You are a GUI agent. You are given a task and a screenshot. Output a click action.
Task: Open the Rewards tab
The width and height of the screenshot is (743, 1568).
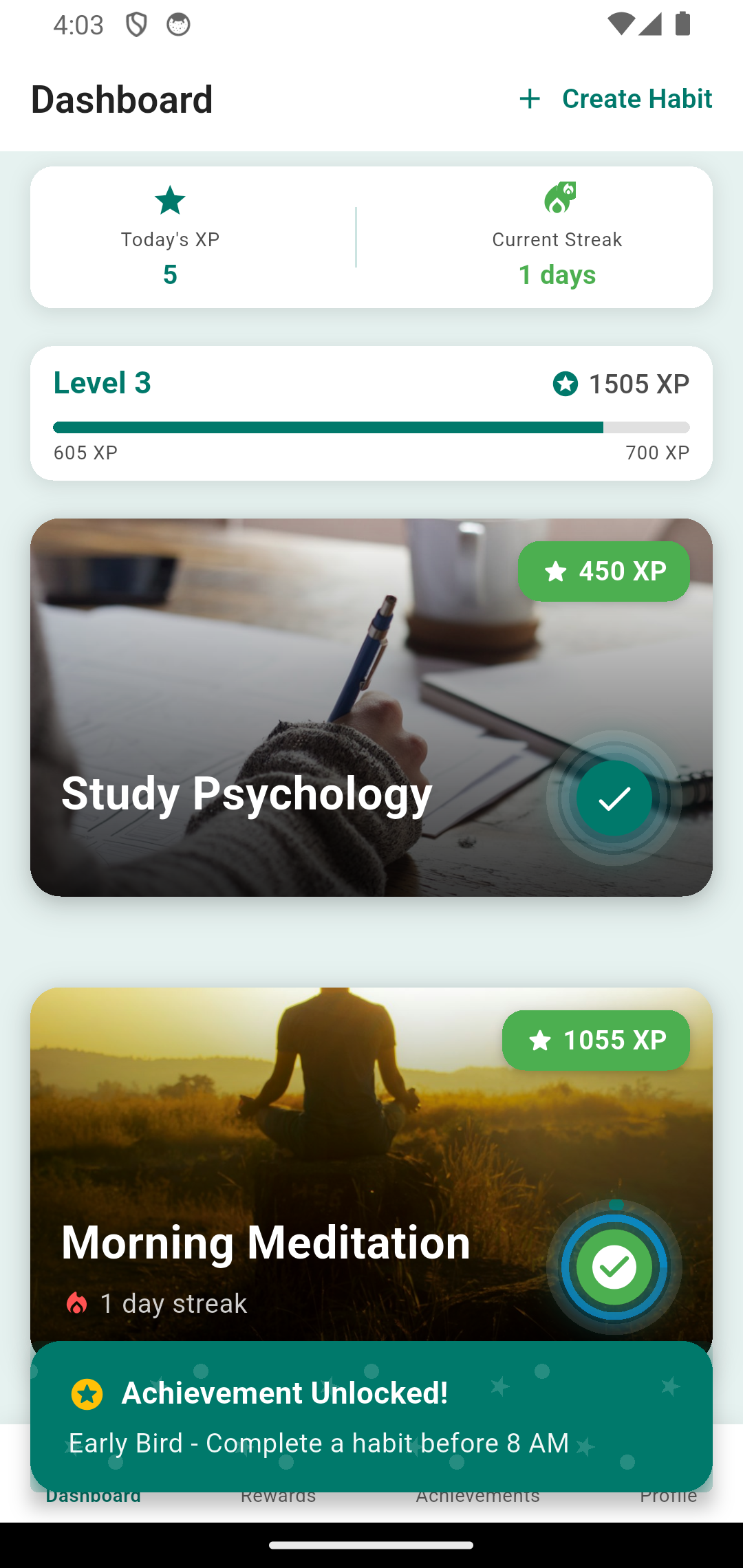[278, 1496]
